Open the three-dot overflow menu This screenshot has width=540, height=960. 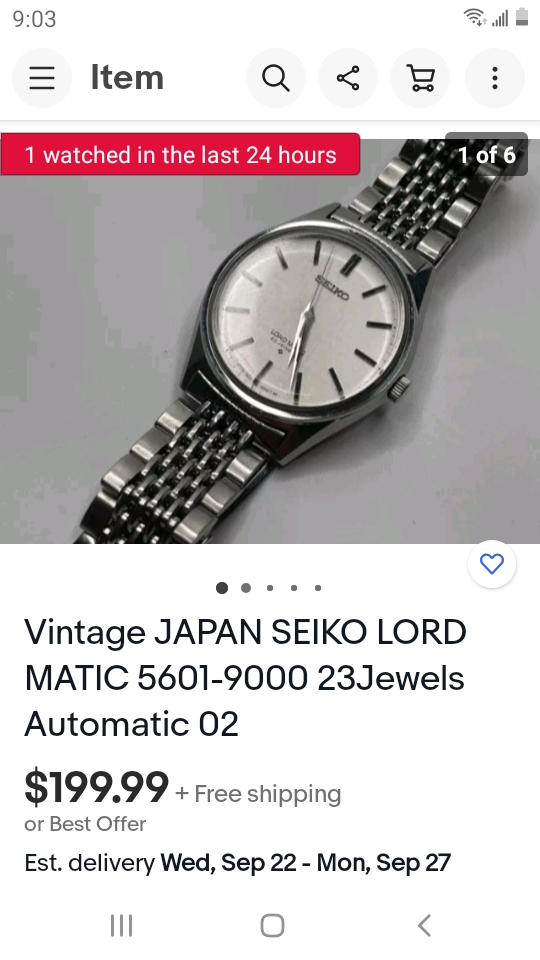495,78
